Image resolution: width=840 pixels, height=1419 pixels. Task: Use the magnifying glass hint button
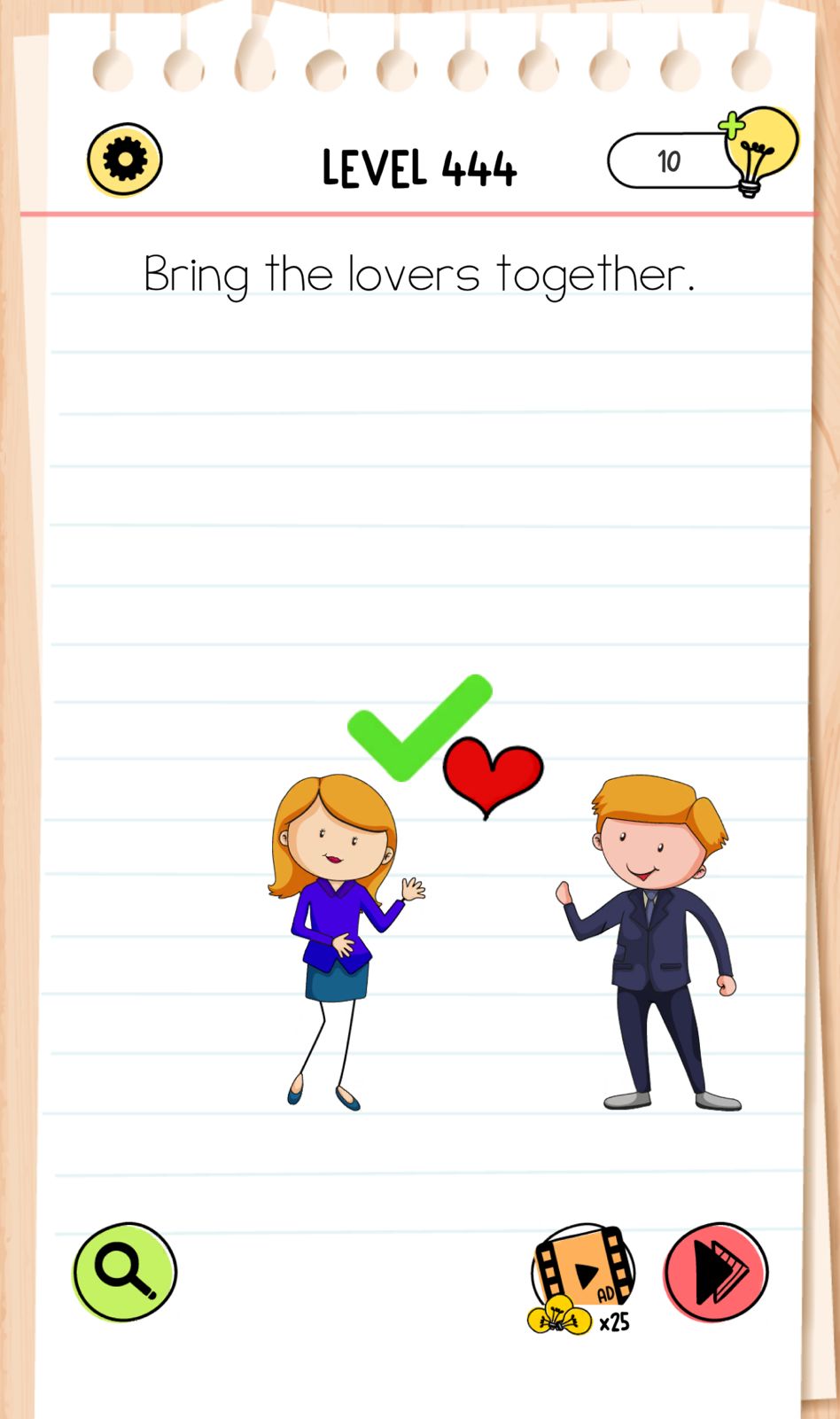(x=125, y=1272)
